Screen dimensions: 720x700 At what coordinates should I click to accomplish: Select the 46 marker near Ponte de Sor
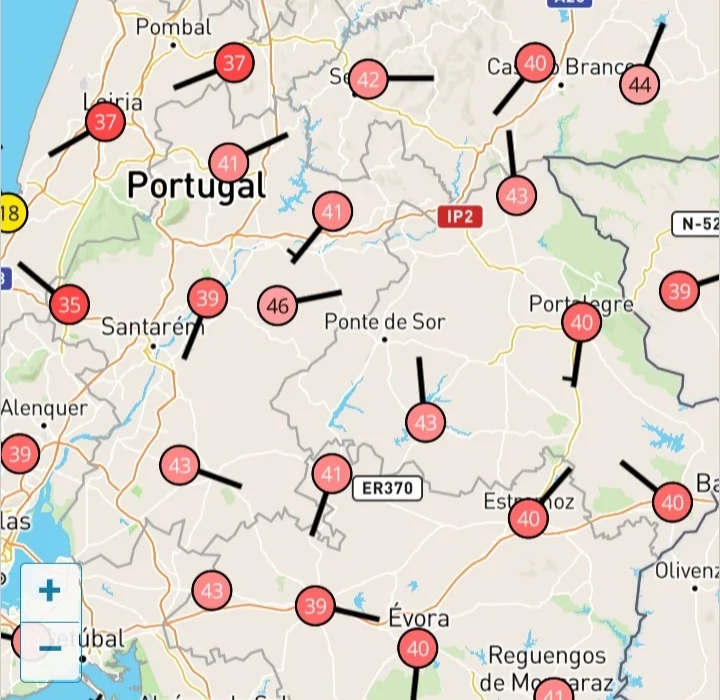[x=278, y=306]
